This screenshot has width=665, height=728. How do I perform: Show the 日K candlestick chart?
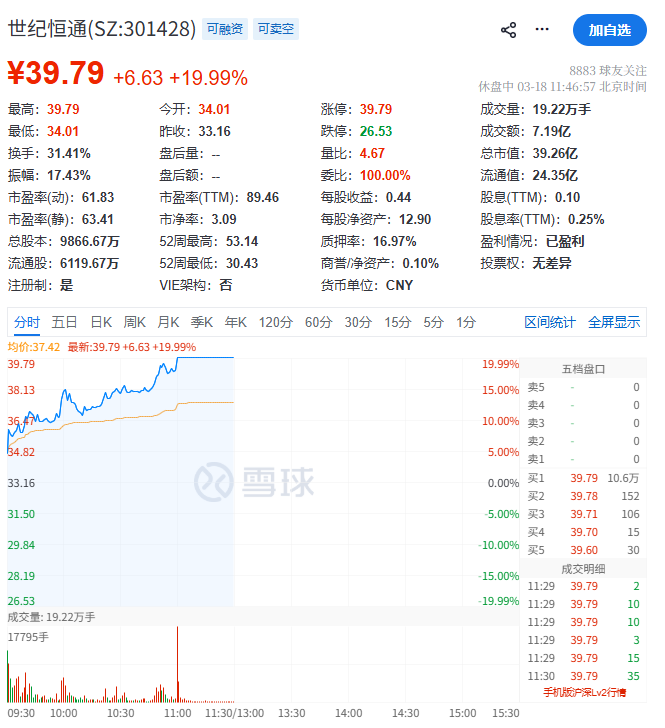pyautogui.click(x=101, y=322)
